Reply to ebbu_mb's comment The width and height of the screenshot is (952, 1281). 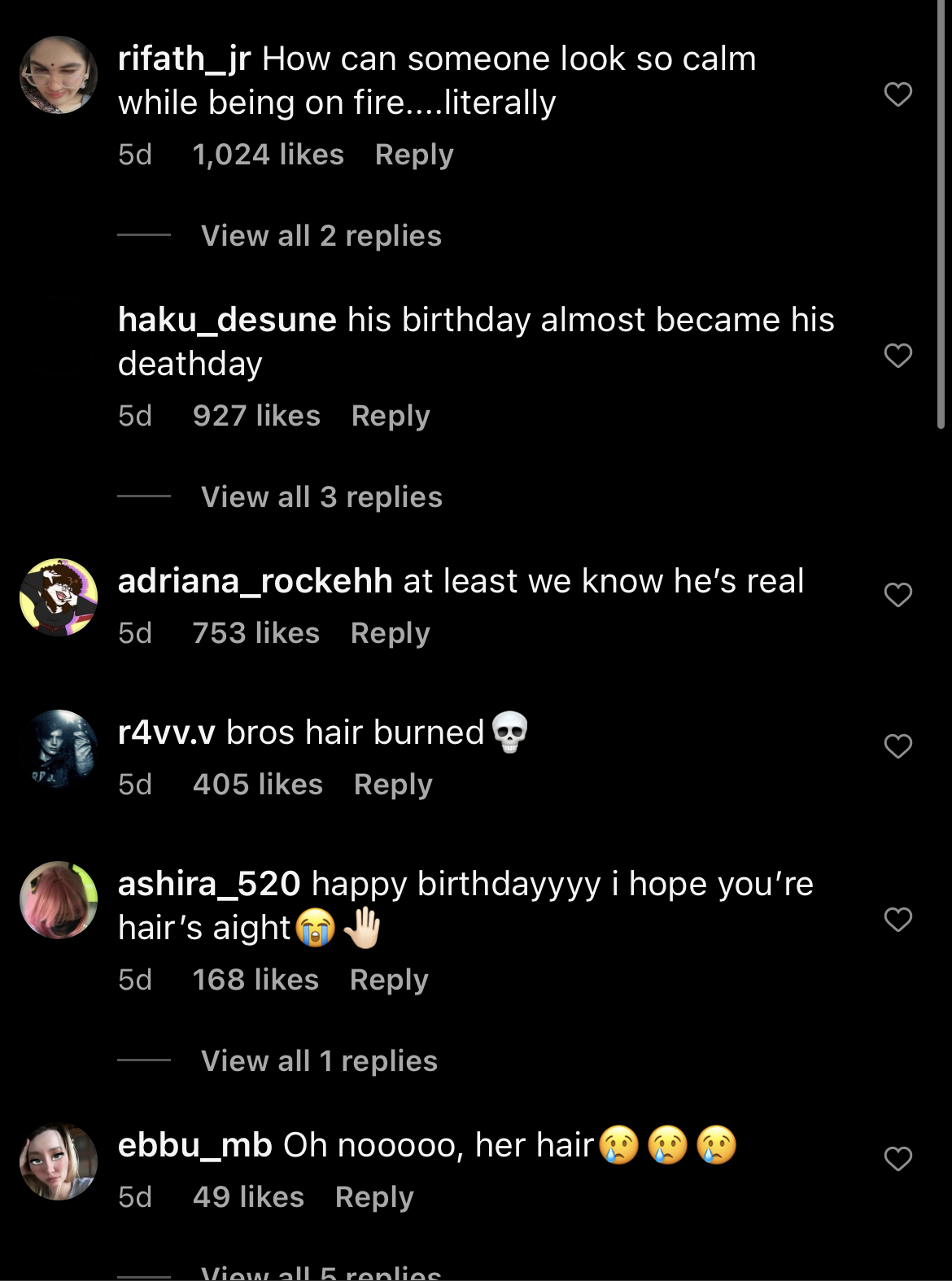click(374, 1197)
